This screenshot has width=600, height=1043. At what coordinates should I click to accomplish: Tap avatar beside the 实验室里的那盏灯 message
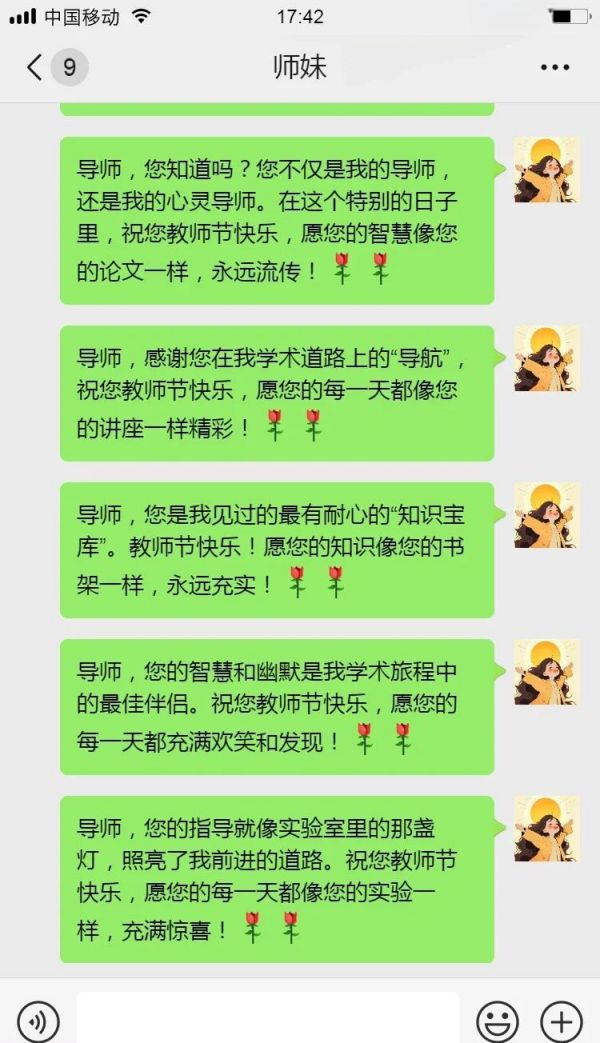tap(547, 829)
